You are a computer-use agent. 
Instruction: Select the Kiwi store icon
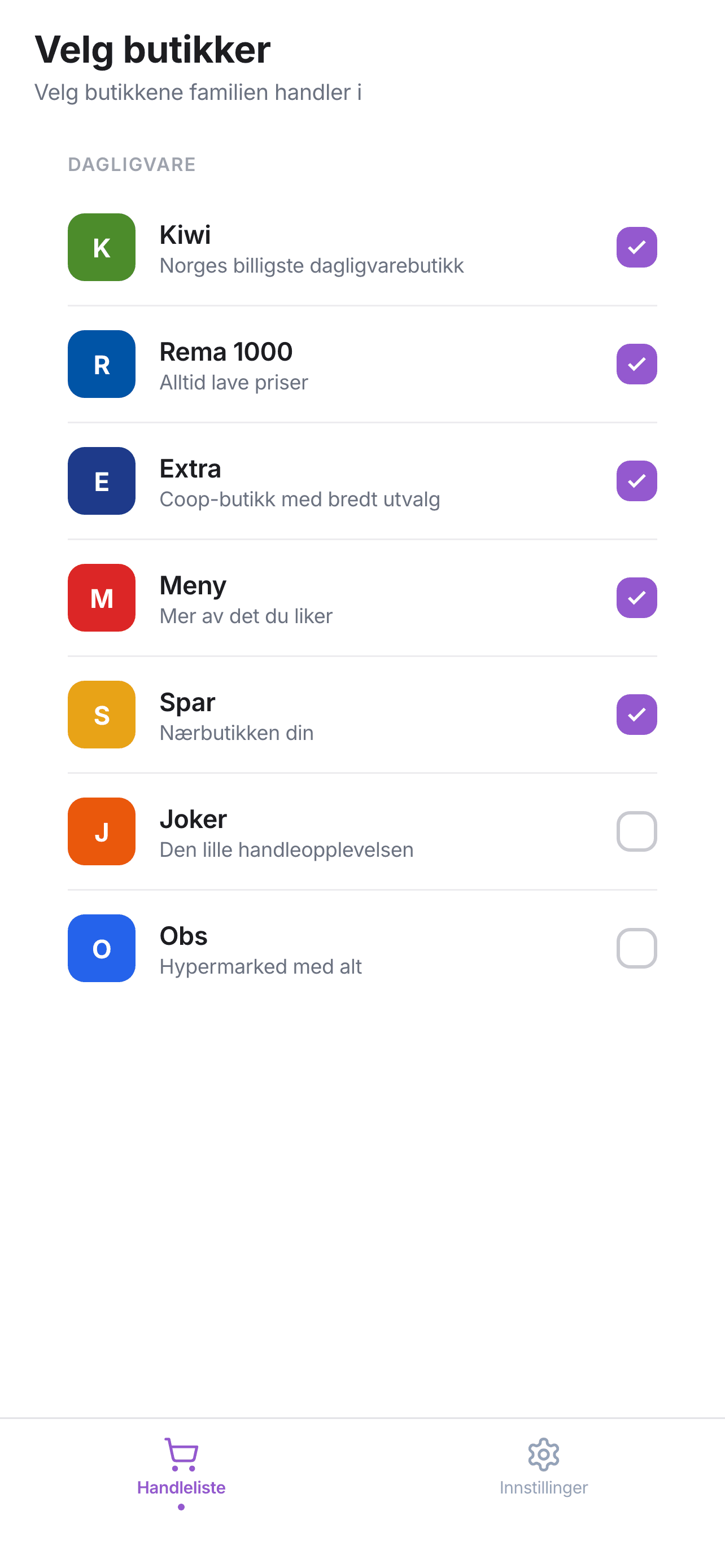coord(101,247)
